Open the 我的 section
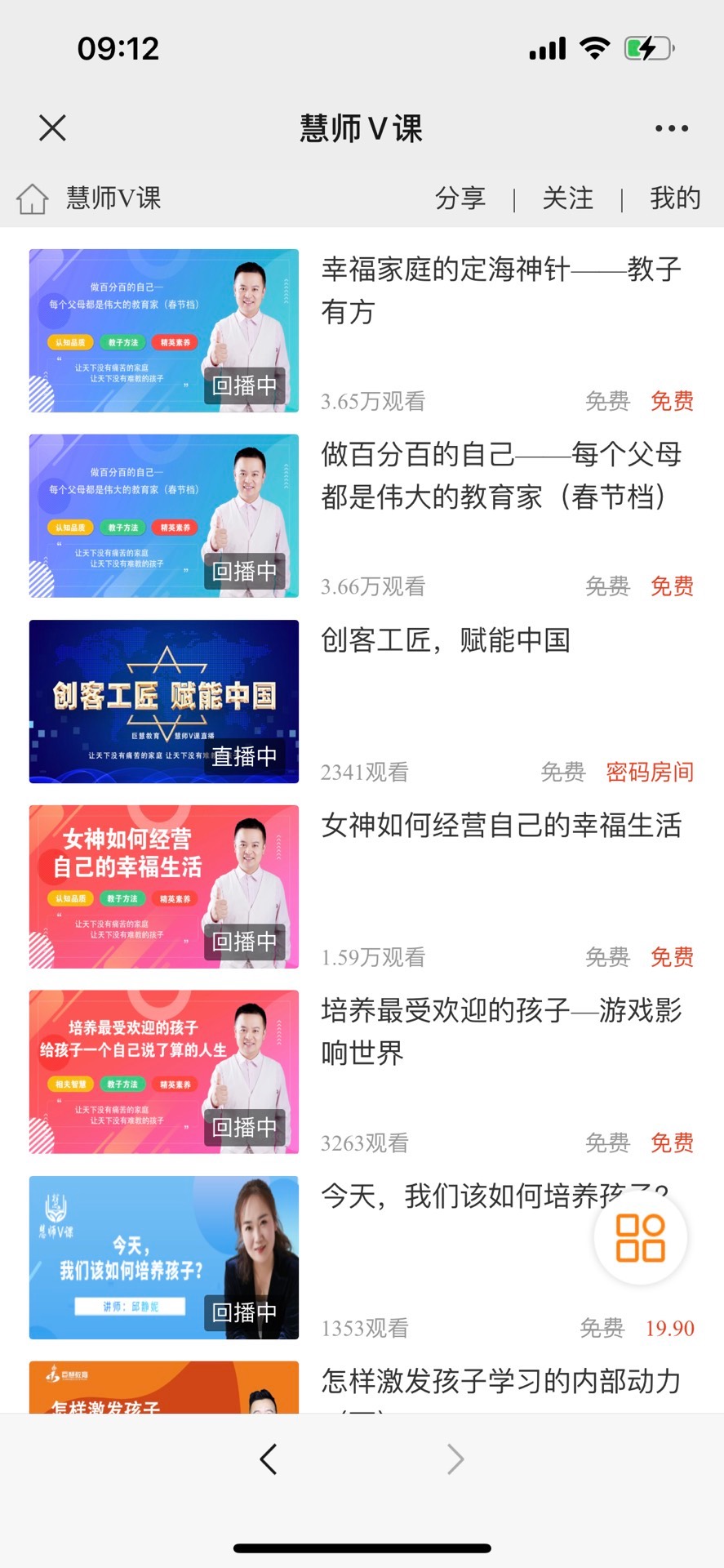The width and height of the screenshot is (724, 1568). point(674,198)
